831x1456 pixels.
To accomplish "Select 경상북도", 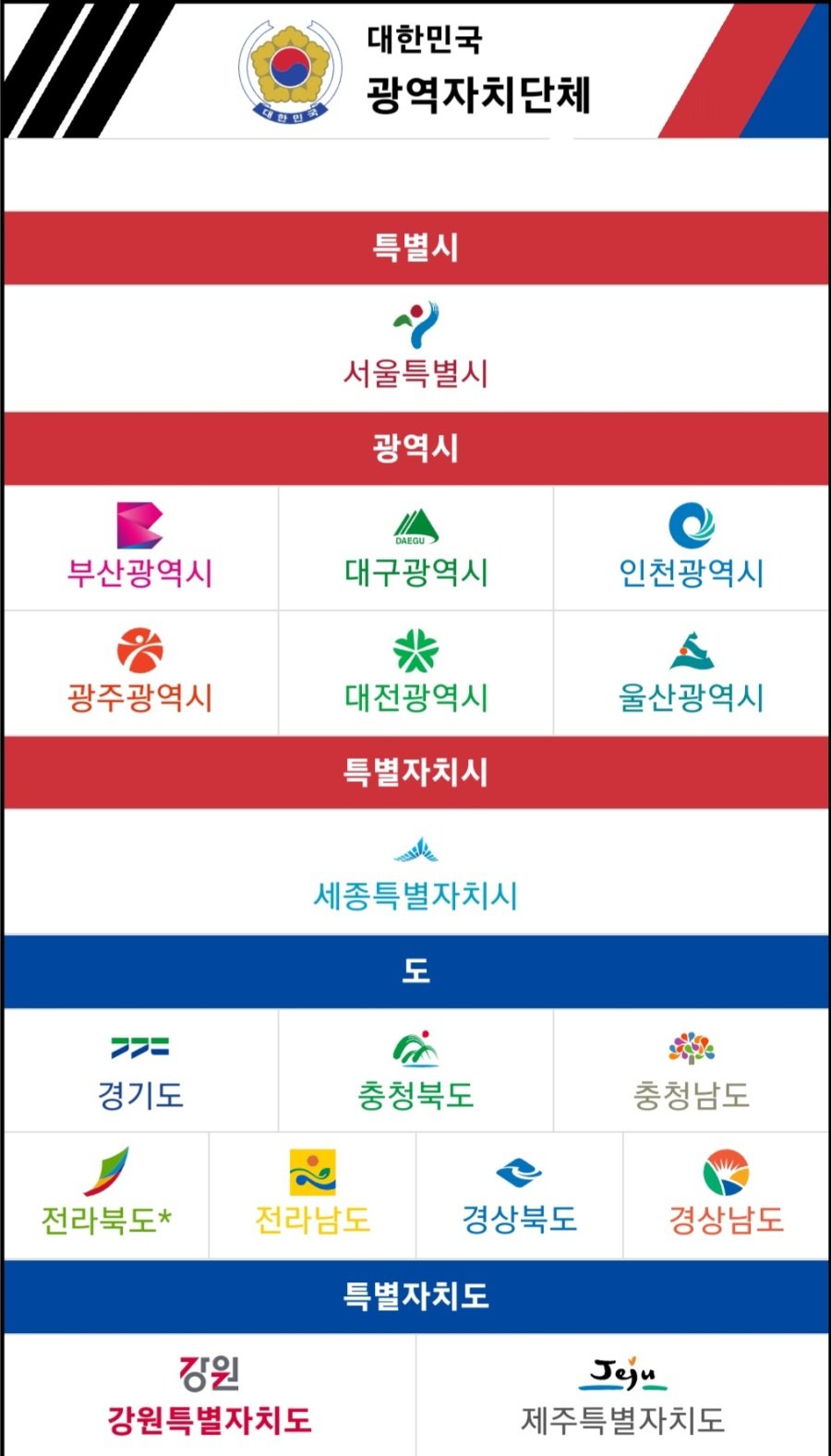I will coord(519,1197).
